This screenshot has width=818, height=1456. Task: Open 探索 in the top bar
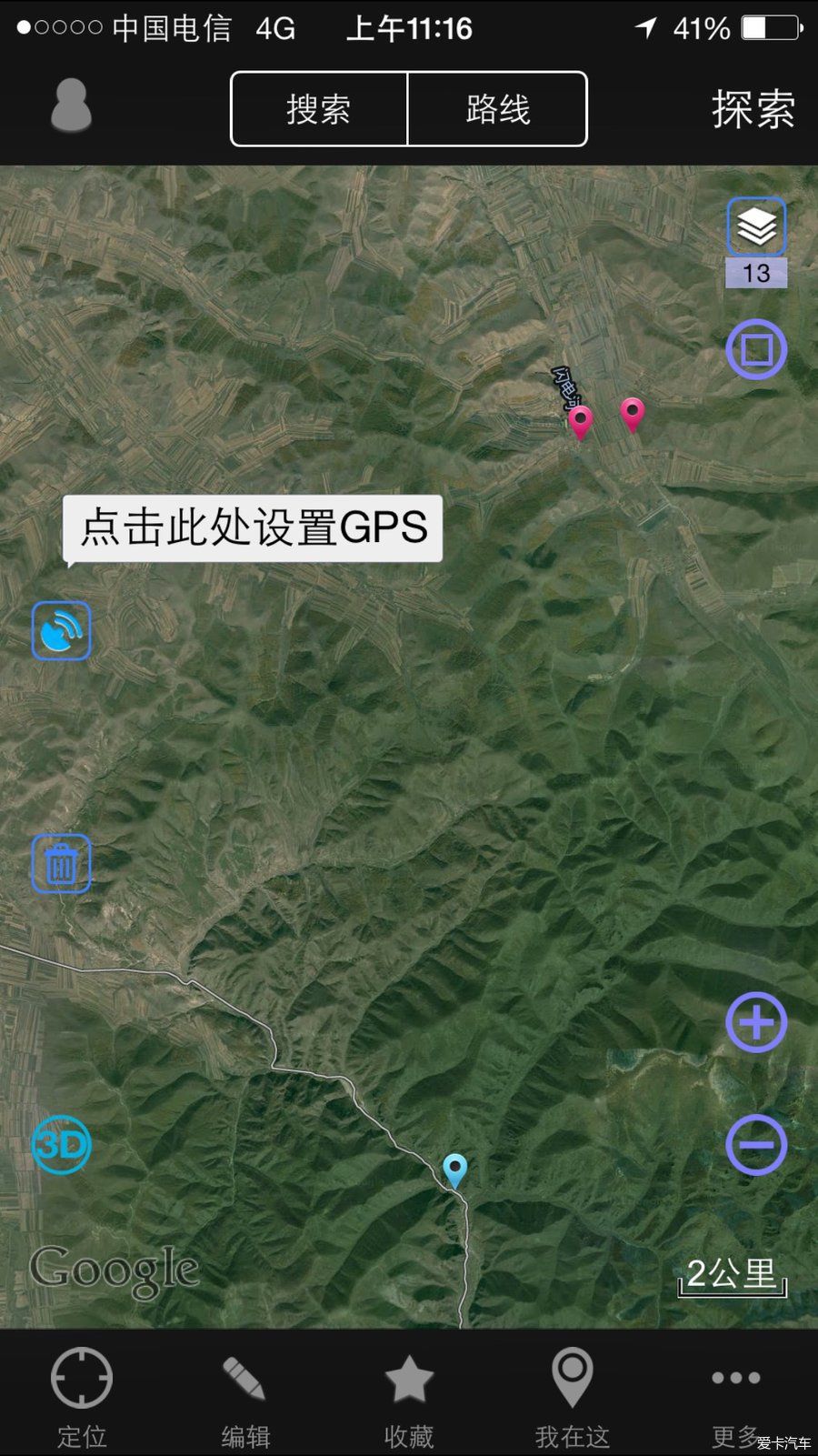(753, 109)
